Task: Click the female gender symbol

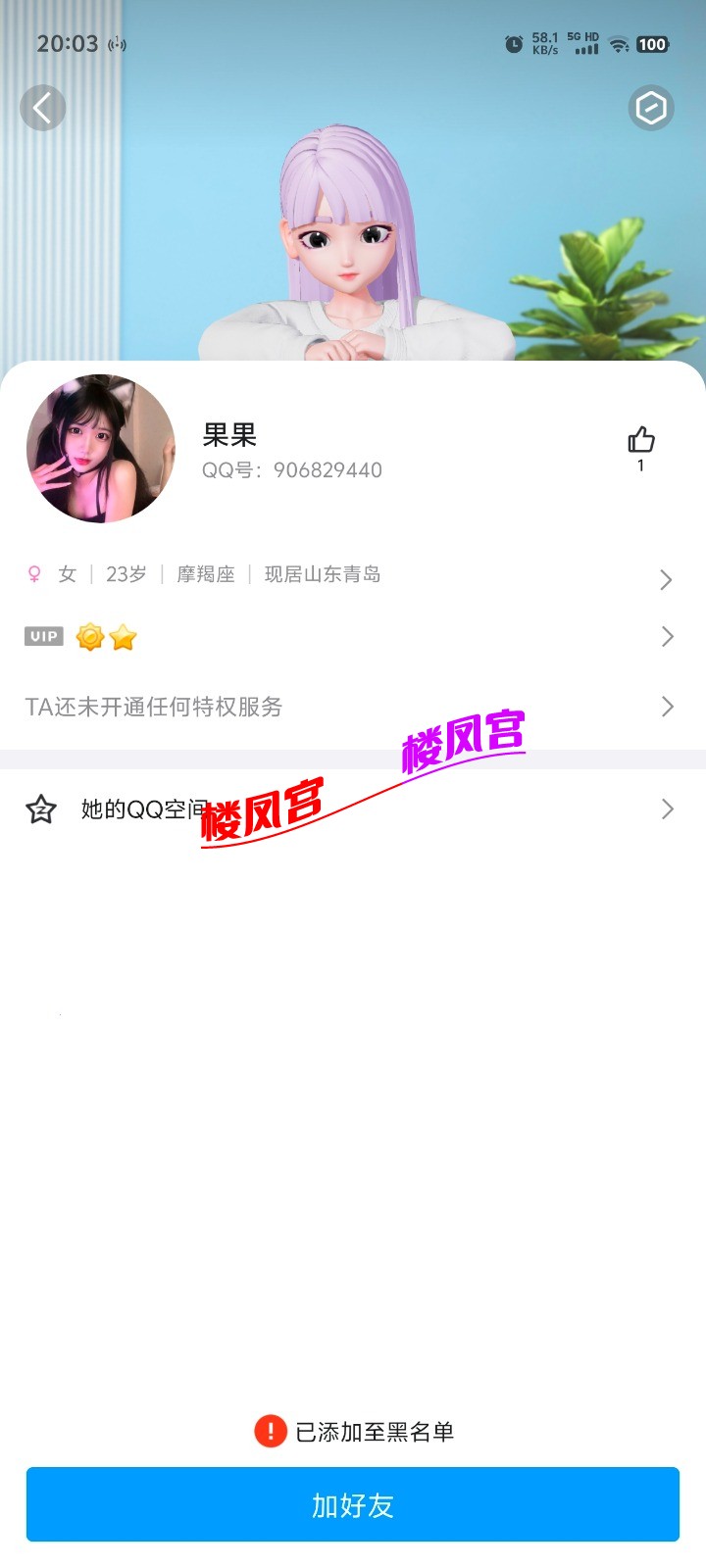Action: (x=34, y=574)
